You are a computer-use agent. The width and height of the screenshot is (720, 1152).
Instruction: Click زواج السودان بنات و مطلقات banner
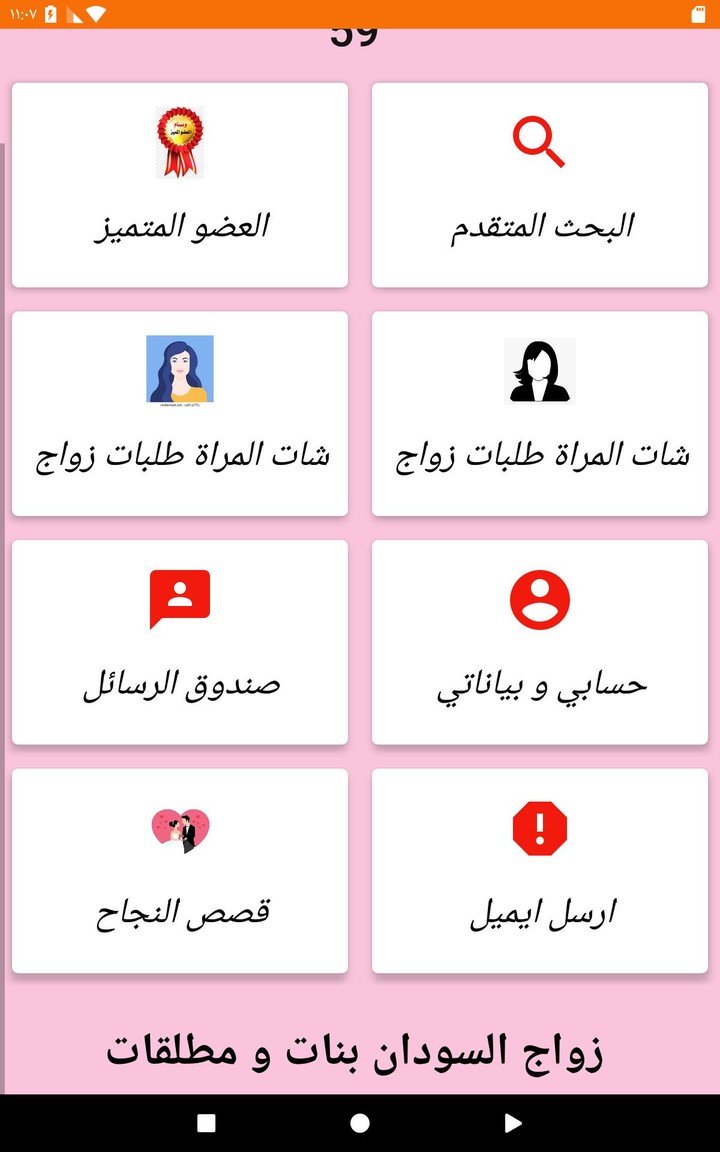tap(360, 1050)
